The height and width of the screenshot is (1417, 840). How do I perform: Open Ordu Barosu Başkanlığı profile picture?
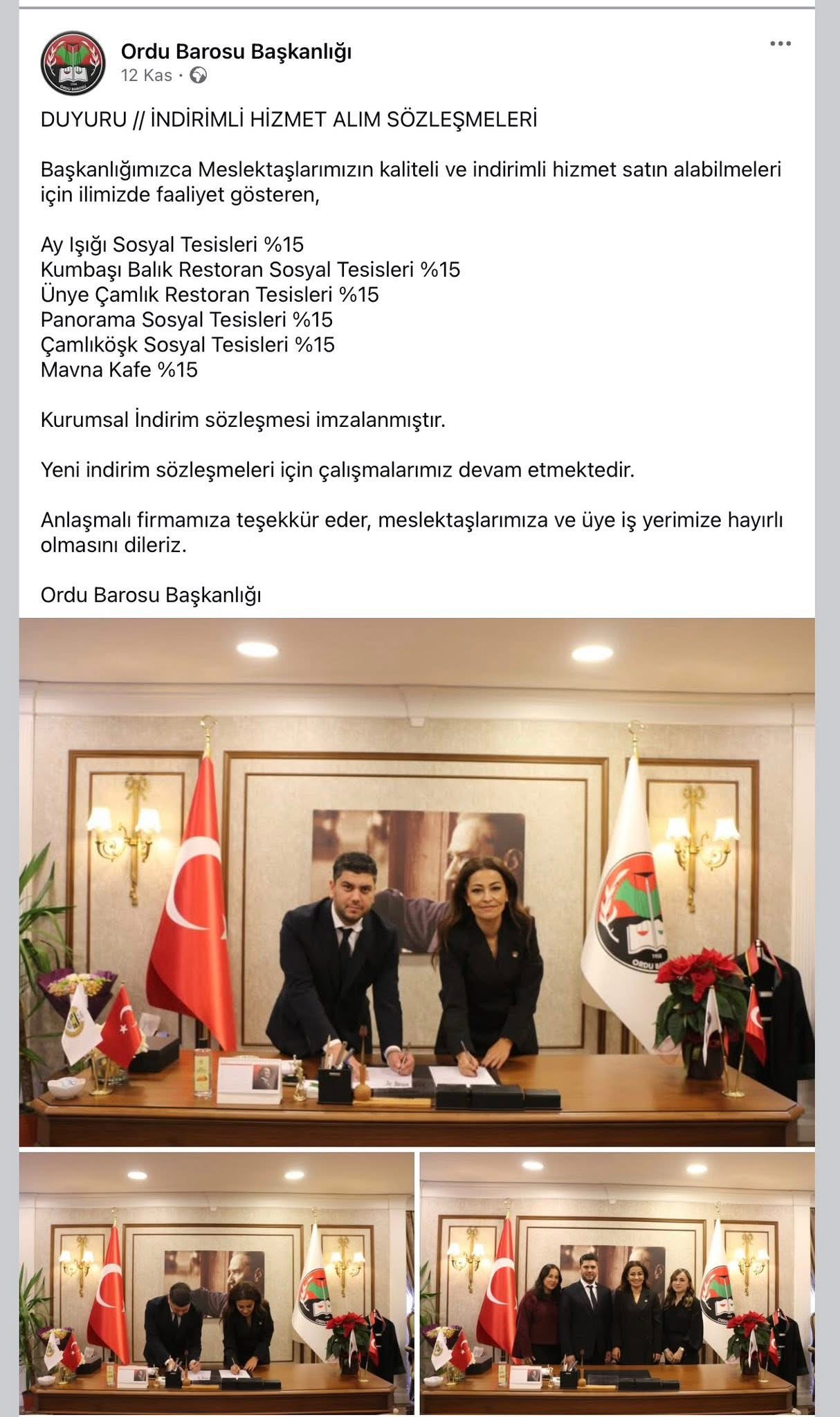pyautogui.click(x=73, y=64)
